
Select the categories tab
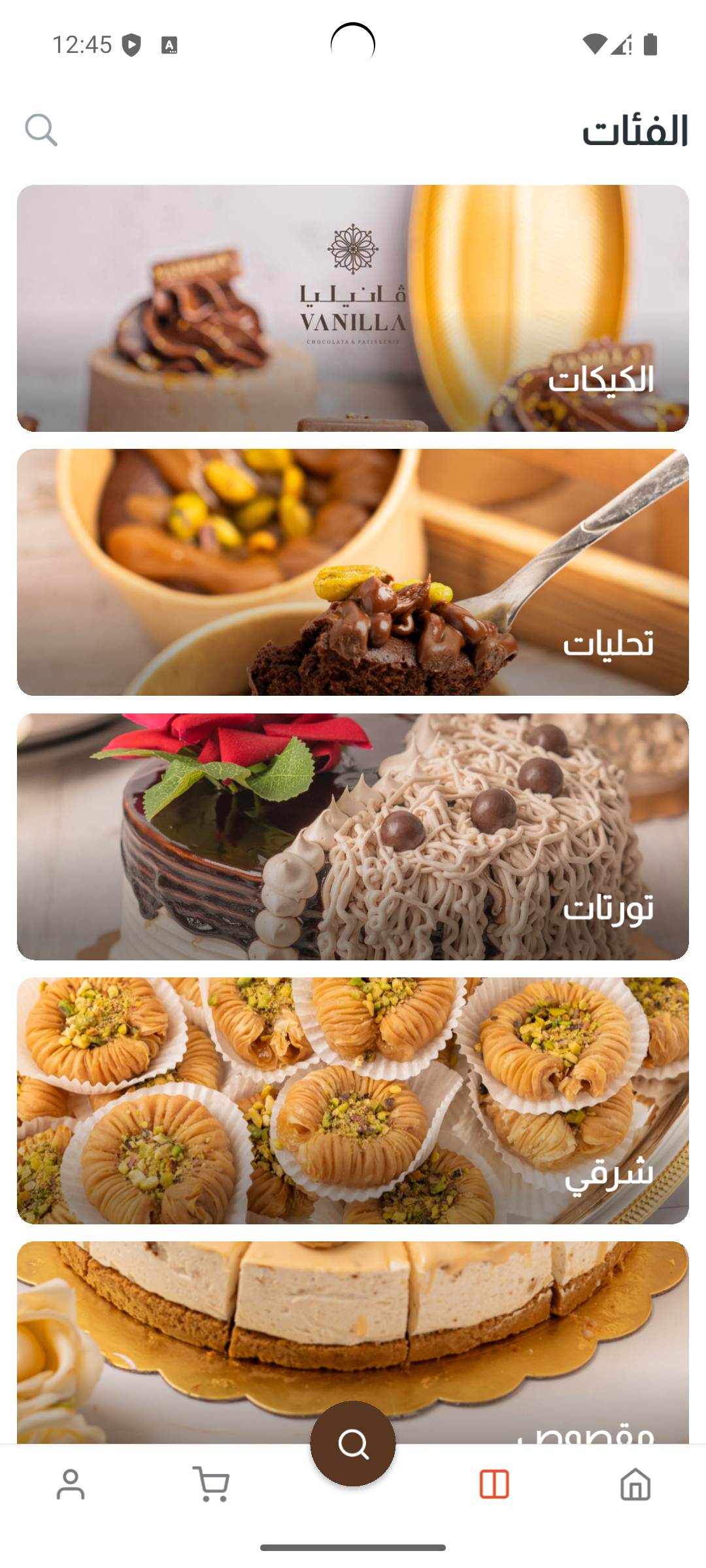494,1485
